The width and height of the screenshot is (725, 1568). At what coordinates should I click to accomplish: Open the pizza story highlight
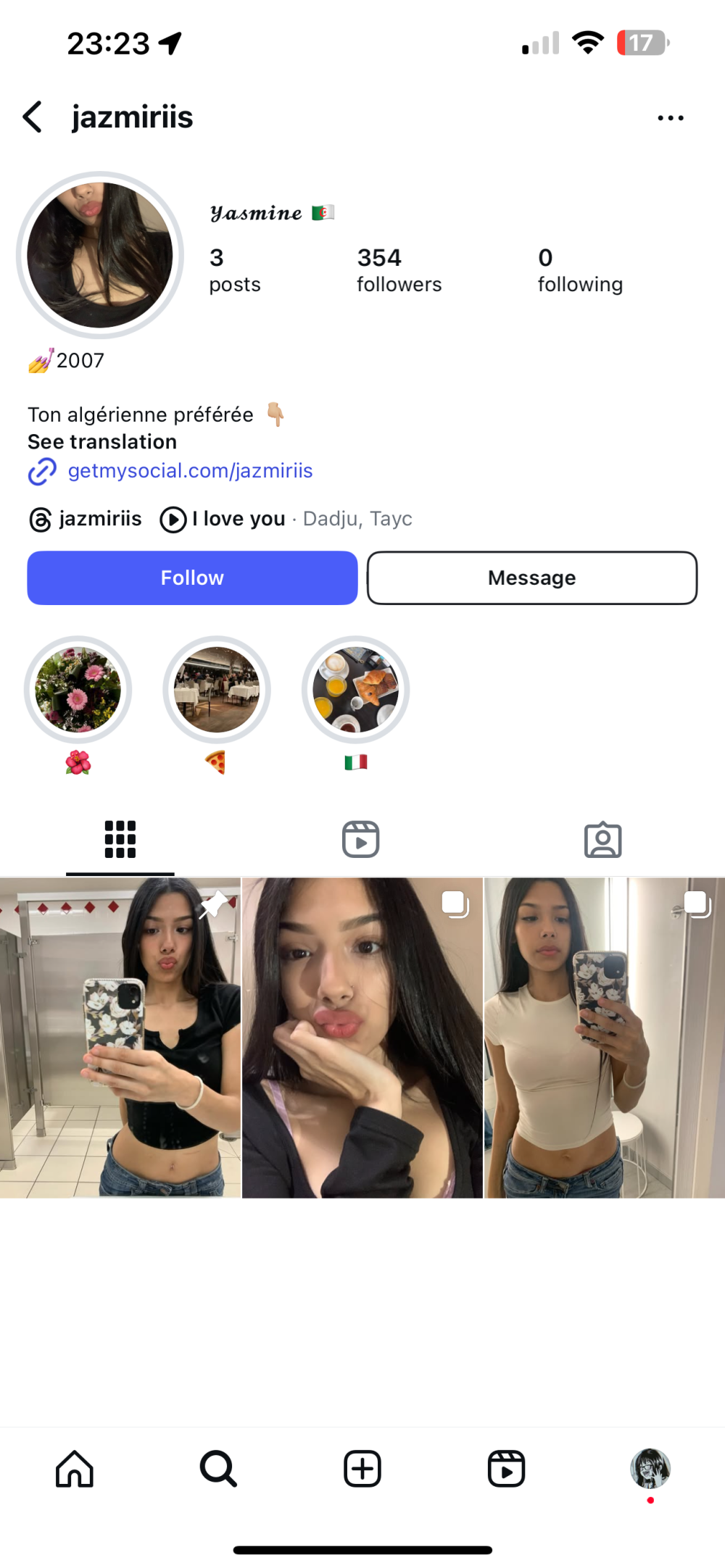click(x=217, y=690)
